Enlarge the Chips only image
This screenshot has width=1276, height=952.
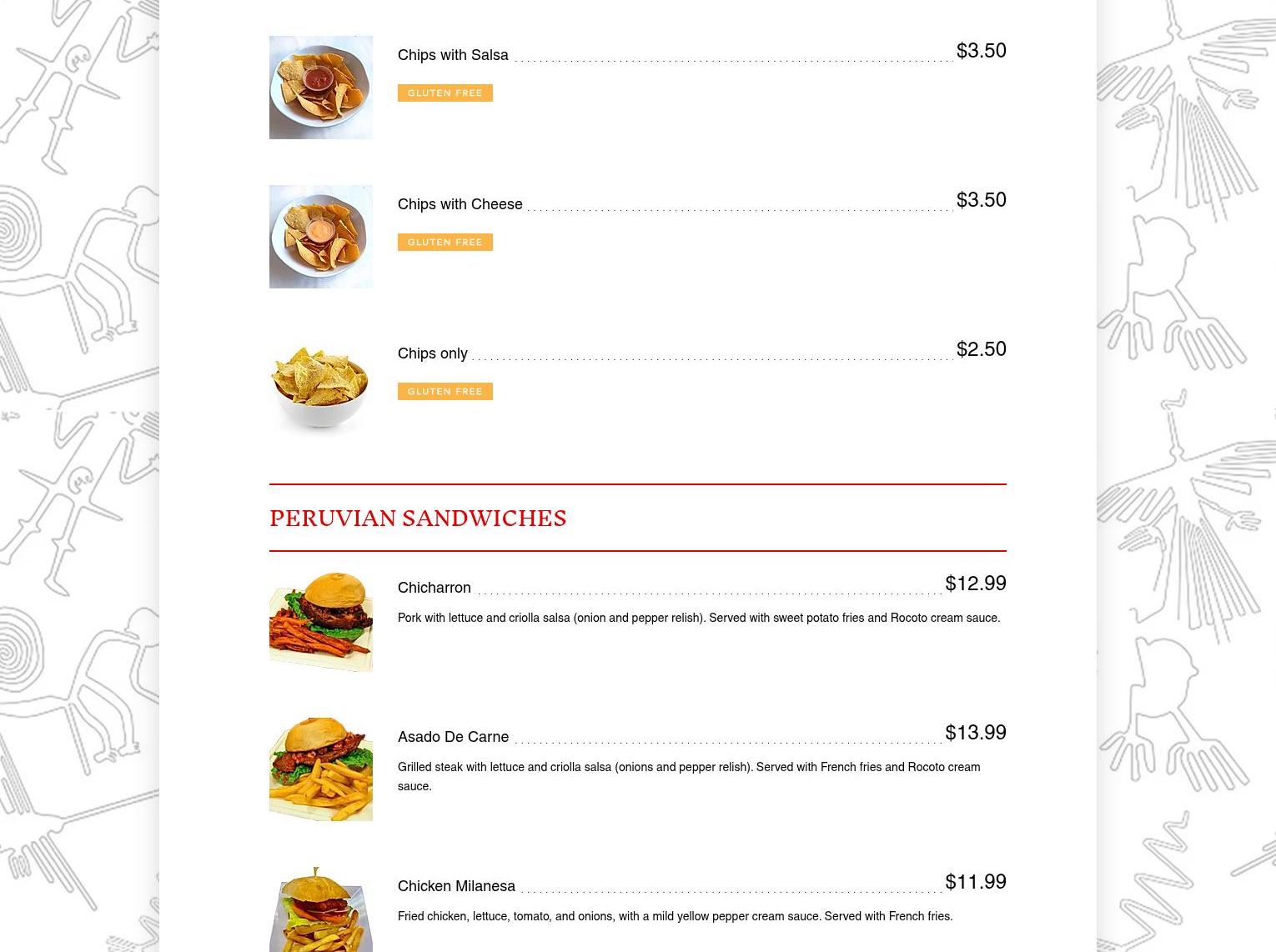(x=320, y=386)
